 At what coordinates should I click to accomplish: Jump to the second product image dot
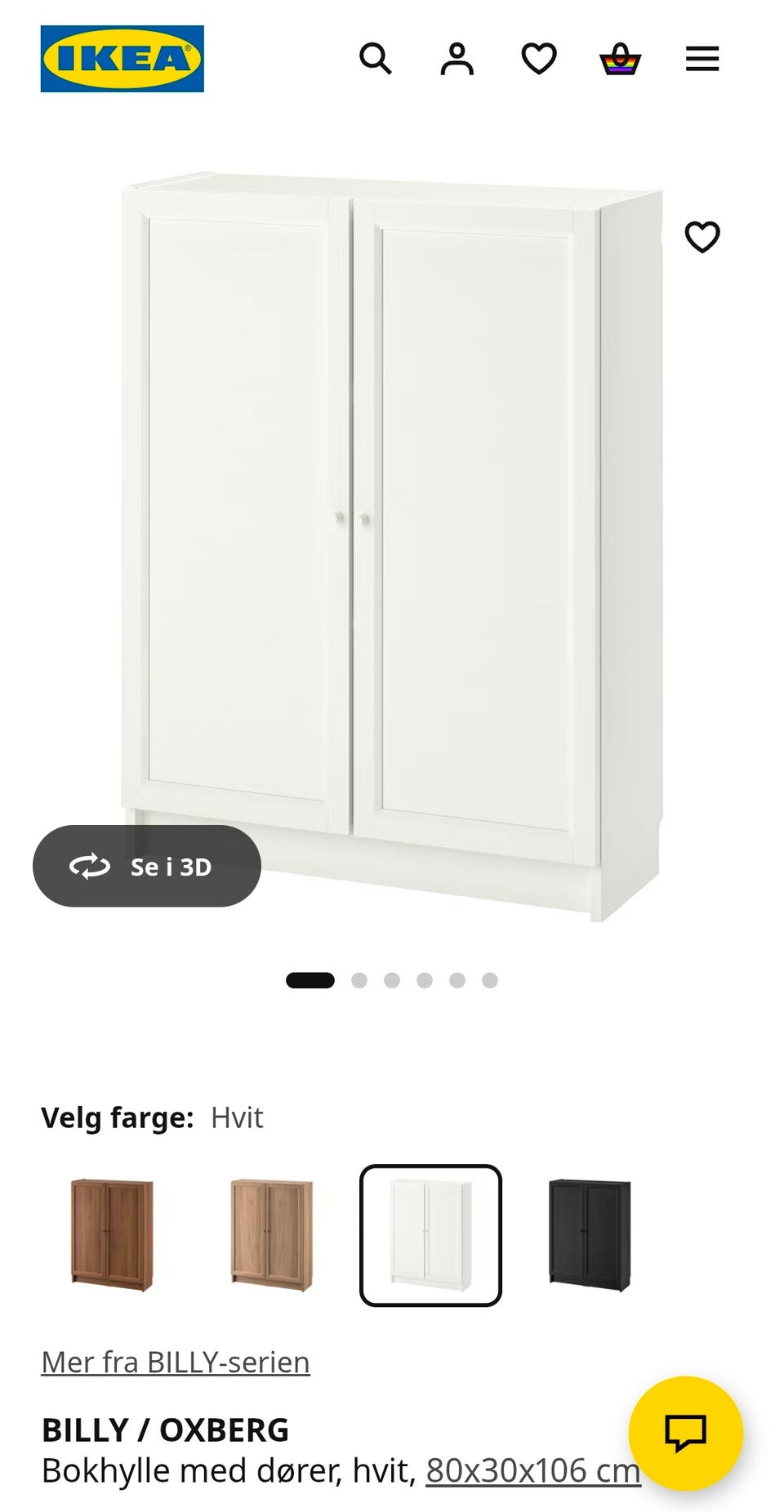(359, 980)
